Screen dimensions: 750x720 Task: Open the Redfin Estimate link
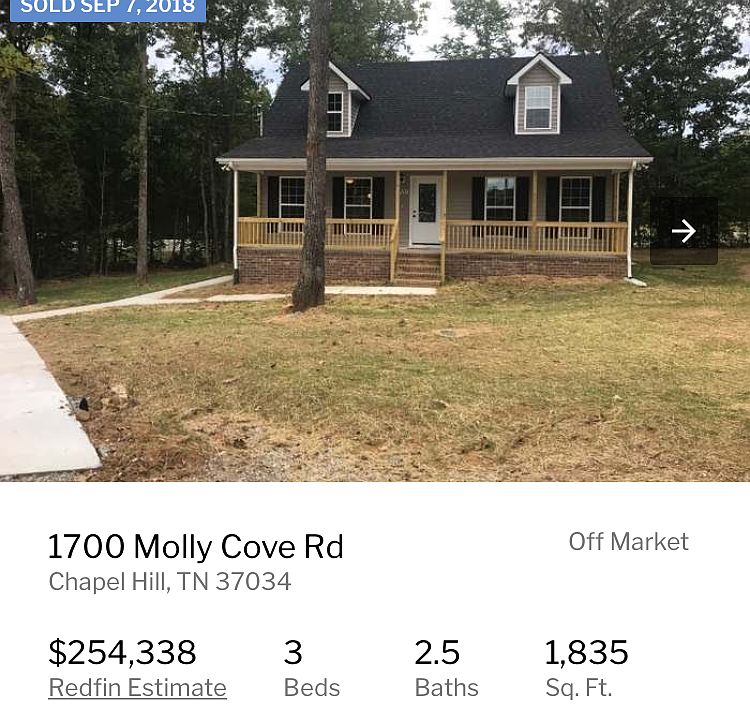(137, 688)
